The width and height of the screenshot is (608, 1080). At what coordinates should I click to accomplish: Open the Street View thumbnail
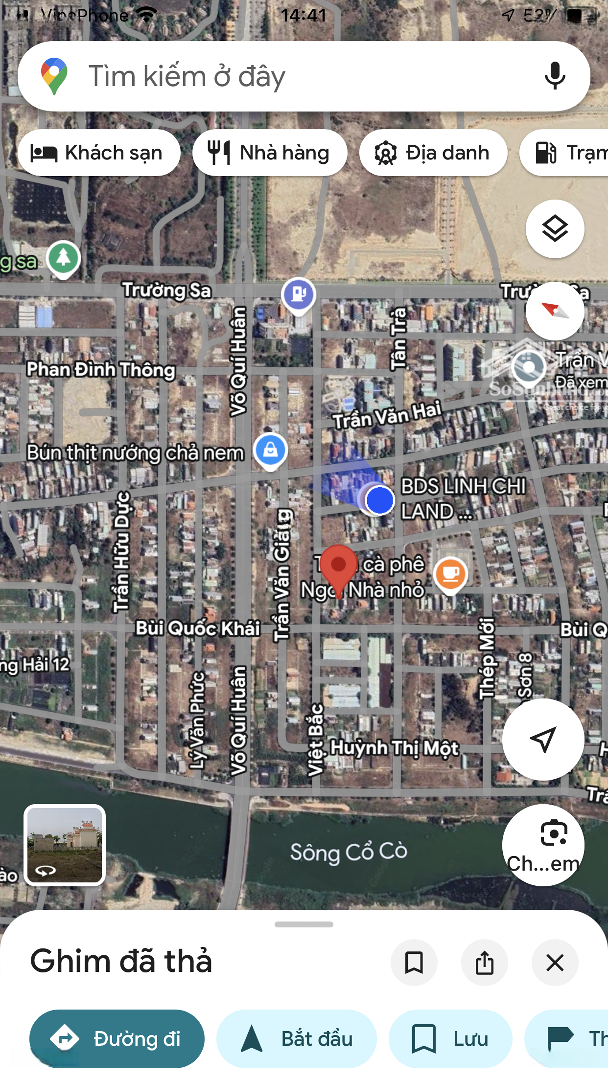click(x=65, y=845)
